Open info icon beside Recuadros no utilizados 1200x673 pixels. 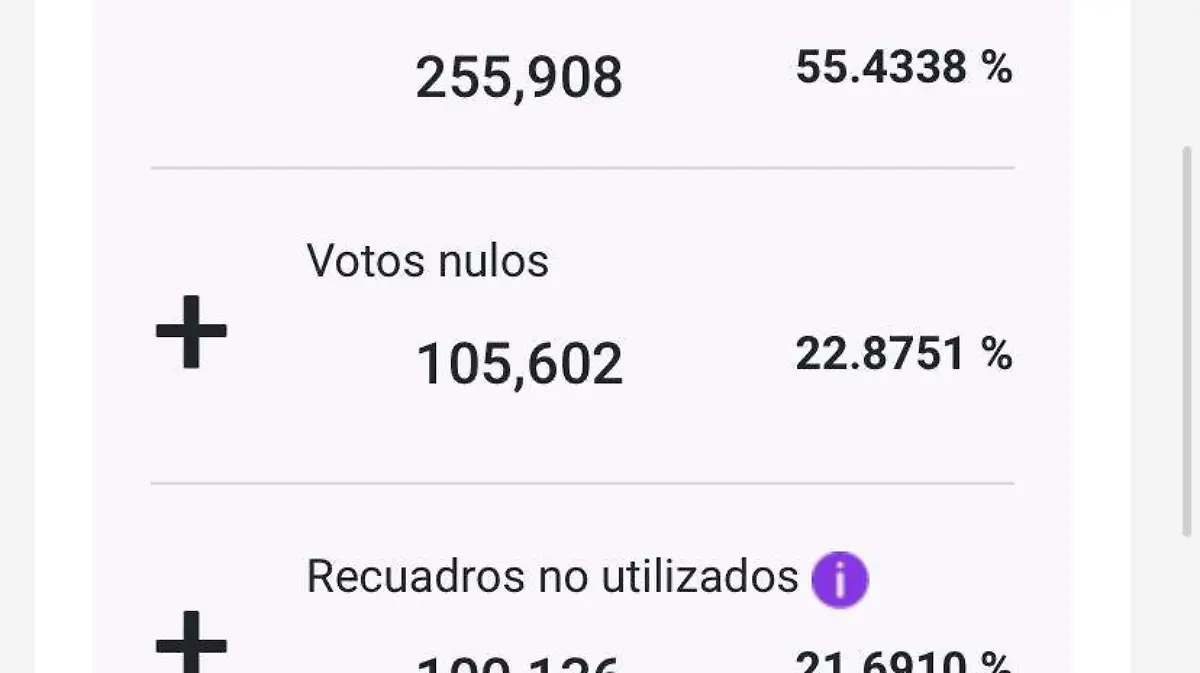840,579
